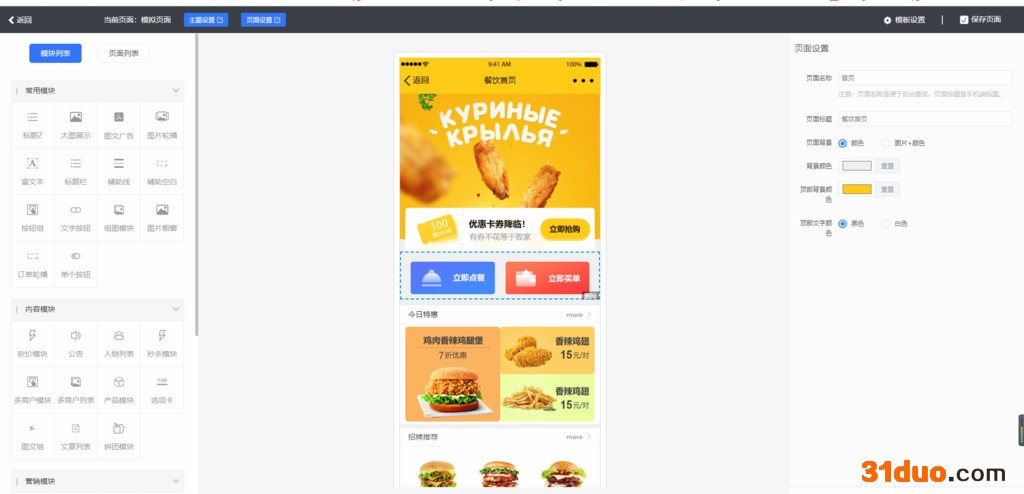Viewport: 1024px width, 494px height.
Task: Select the 模块列表 tab
Action: (55, 53)
